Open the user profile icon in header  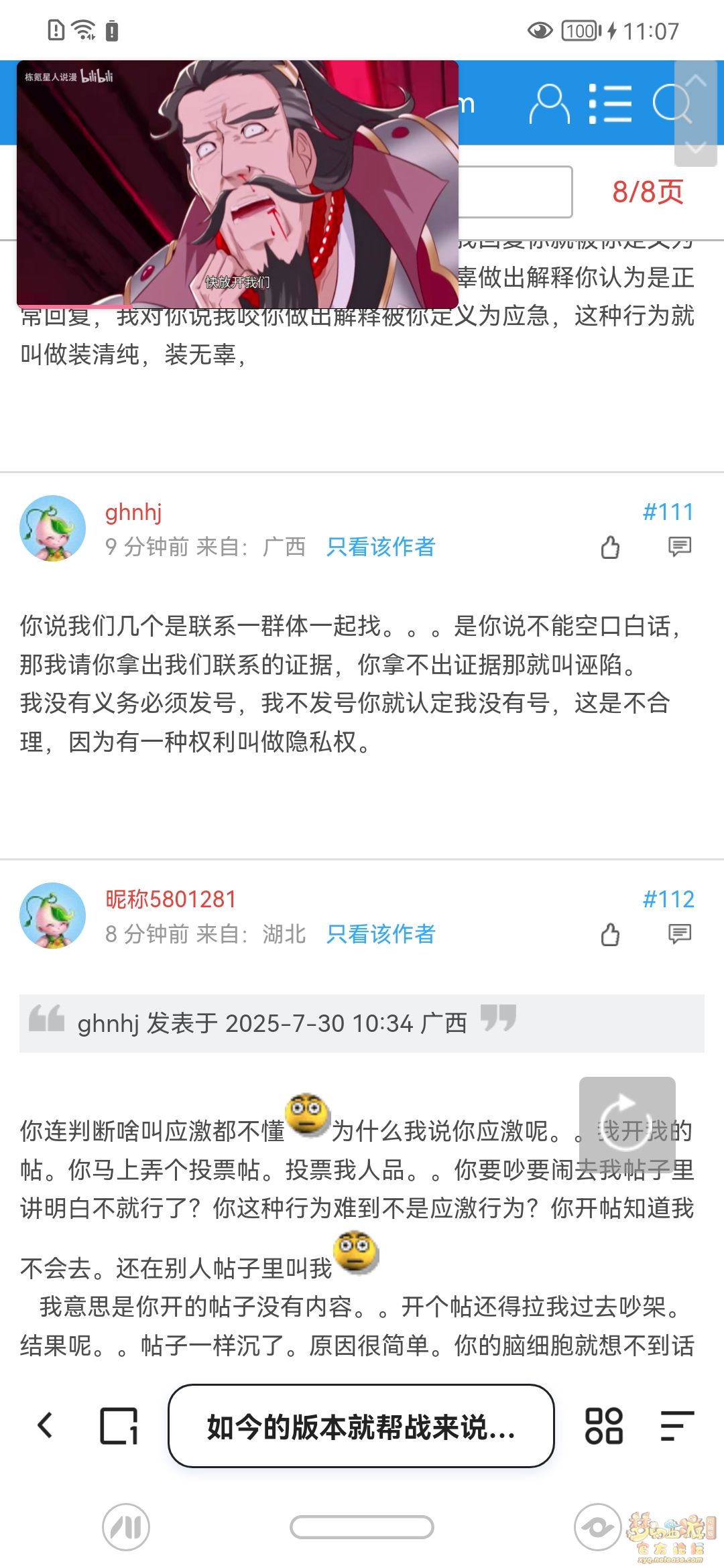pos(548,104)
